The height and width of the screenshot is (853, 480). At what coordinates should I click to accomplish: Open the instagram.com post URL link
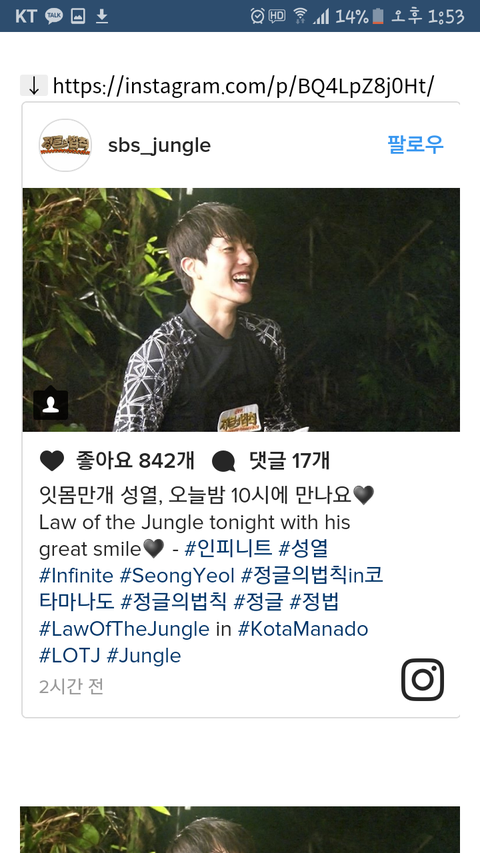click(x=243, y=85)
